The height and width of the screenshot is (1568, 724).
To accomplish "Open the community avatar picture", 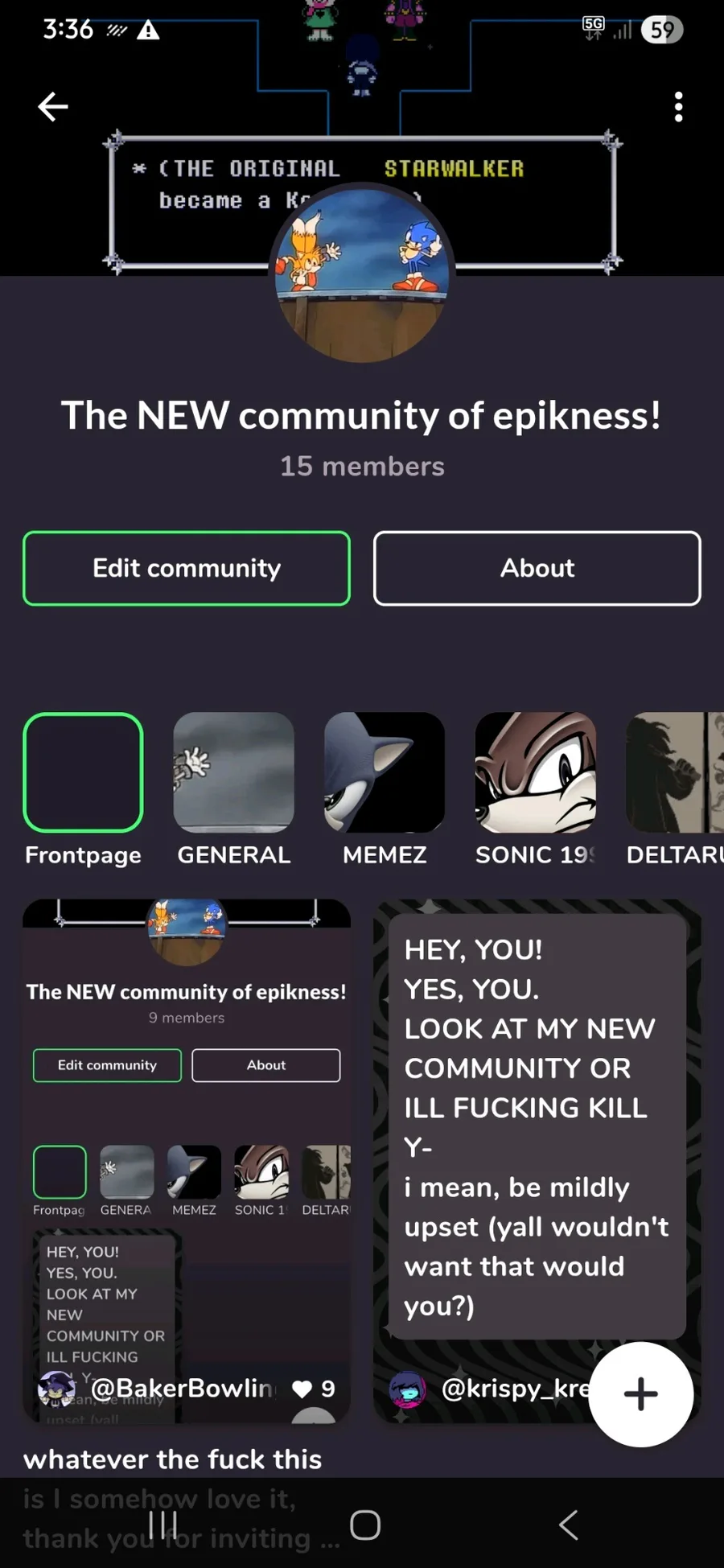I will 362,274.
